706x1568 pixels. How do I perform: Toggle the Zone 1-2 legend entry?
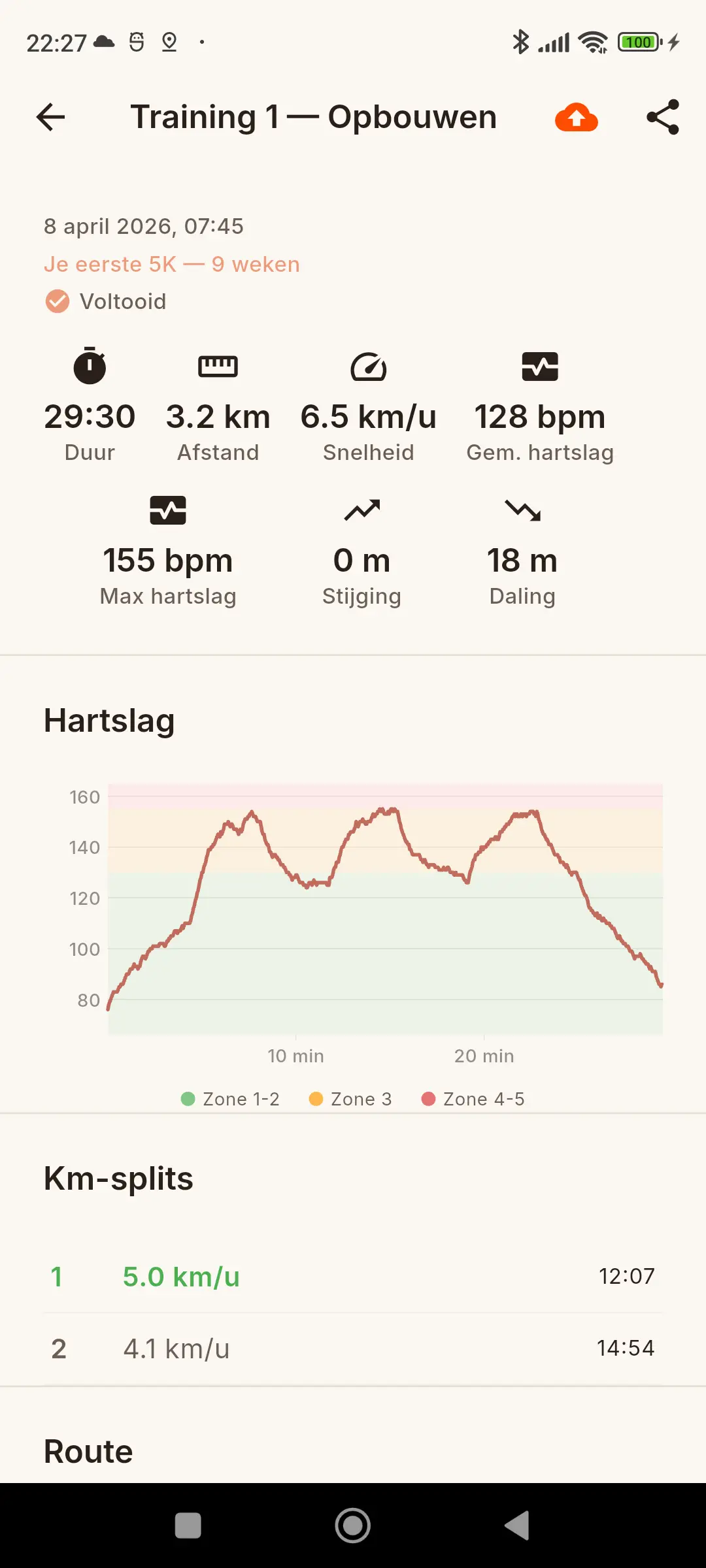point(229,1099)
